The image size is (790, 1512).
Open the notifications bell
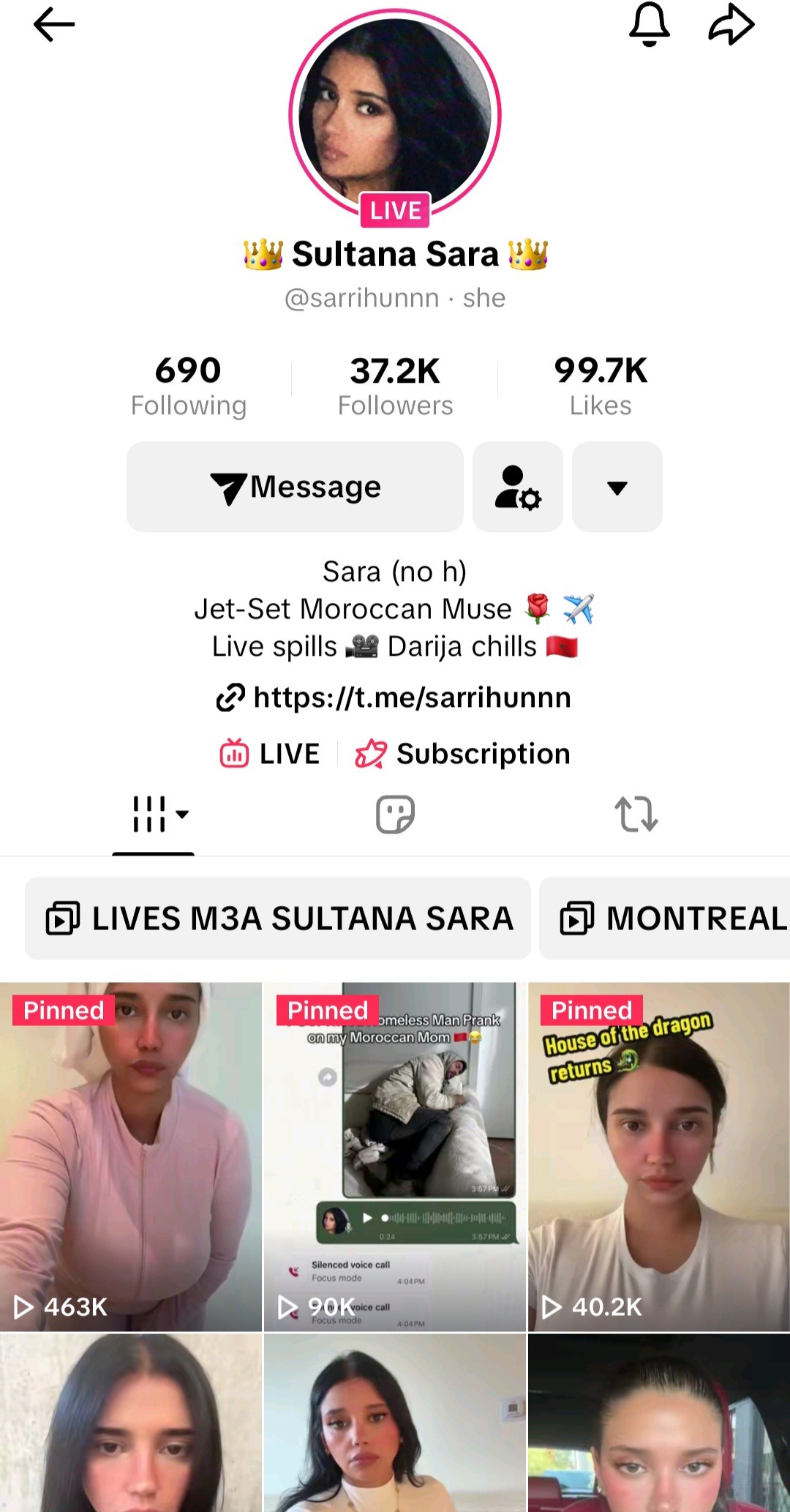pos(649,25)
